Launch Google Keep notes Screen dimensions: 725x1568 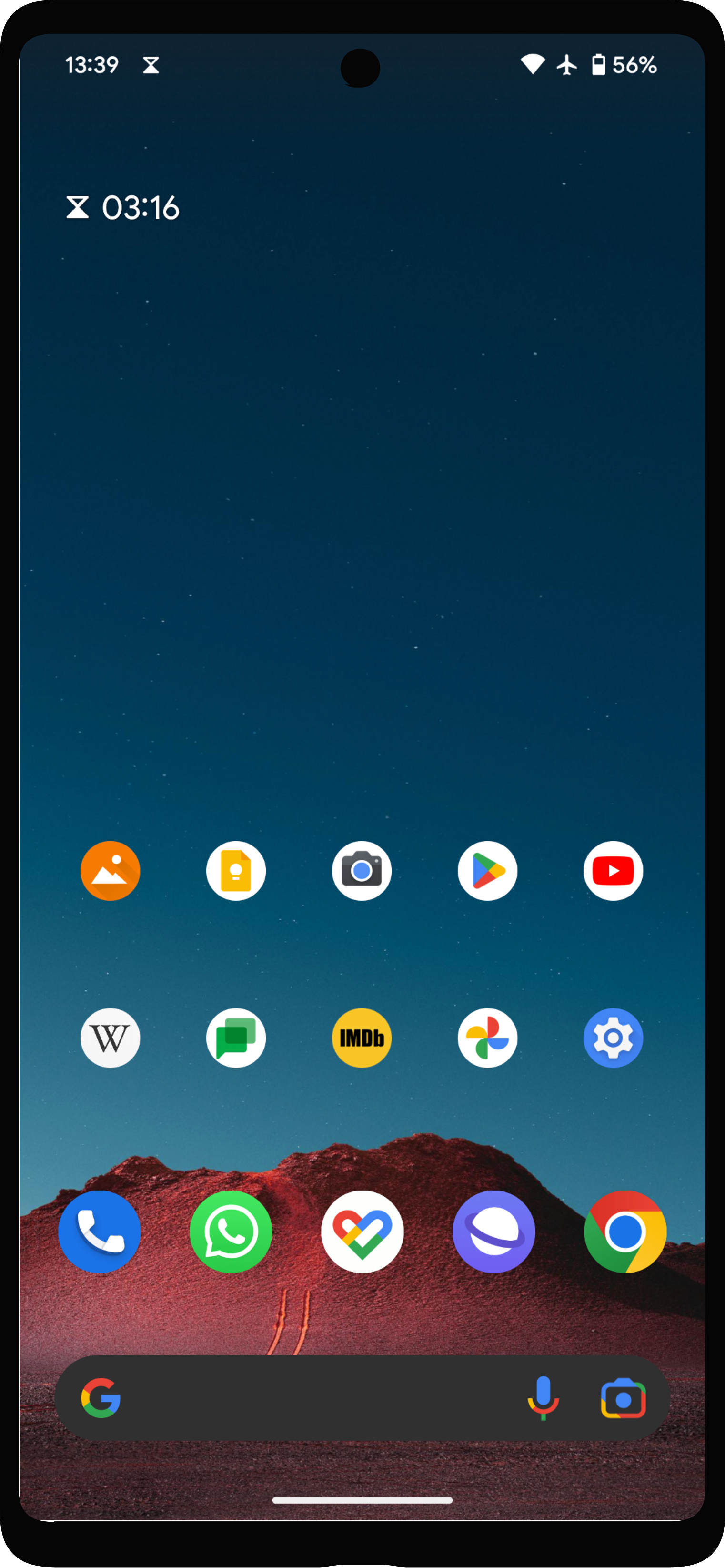[x=236, y=870]
